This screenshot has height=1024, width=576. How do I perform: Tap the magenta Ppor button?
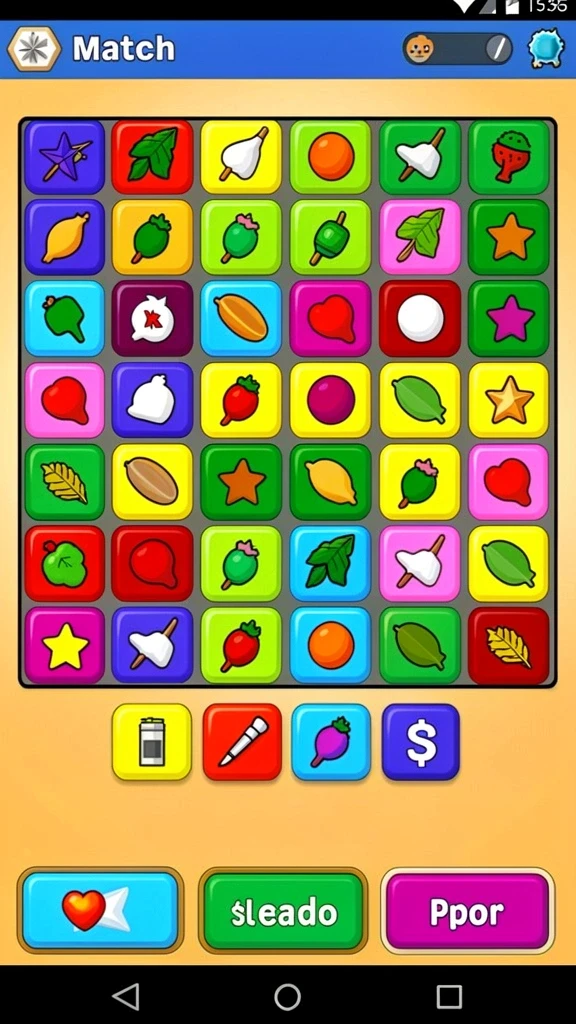coord(467,910)
